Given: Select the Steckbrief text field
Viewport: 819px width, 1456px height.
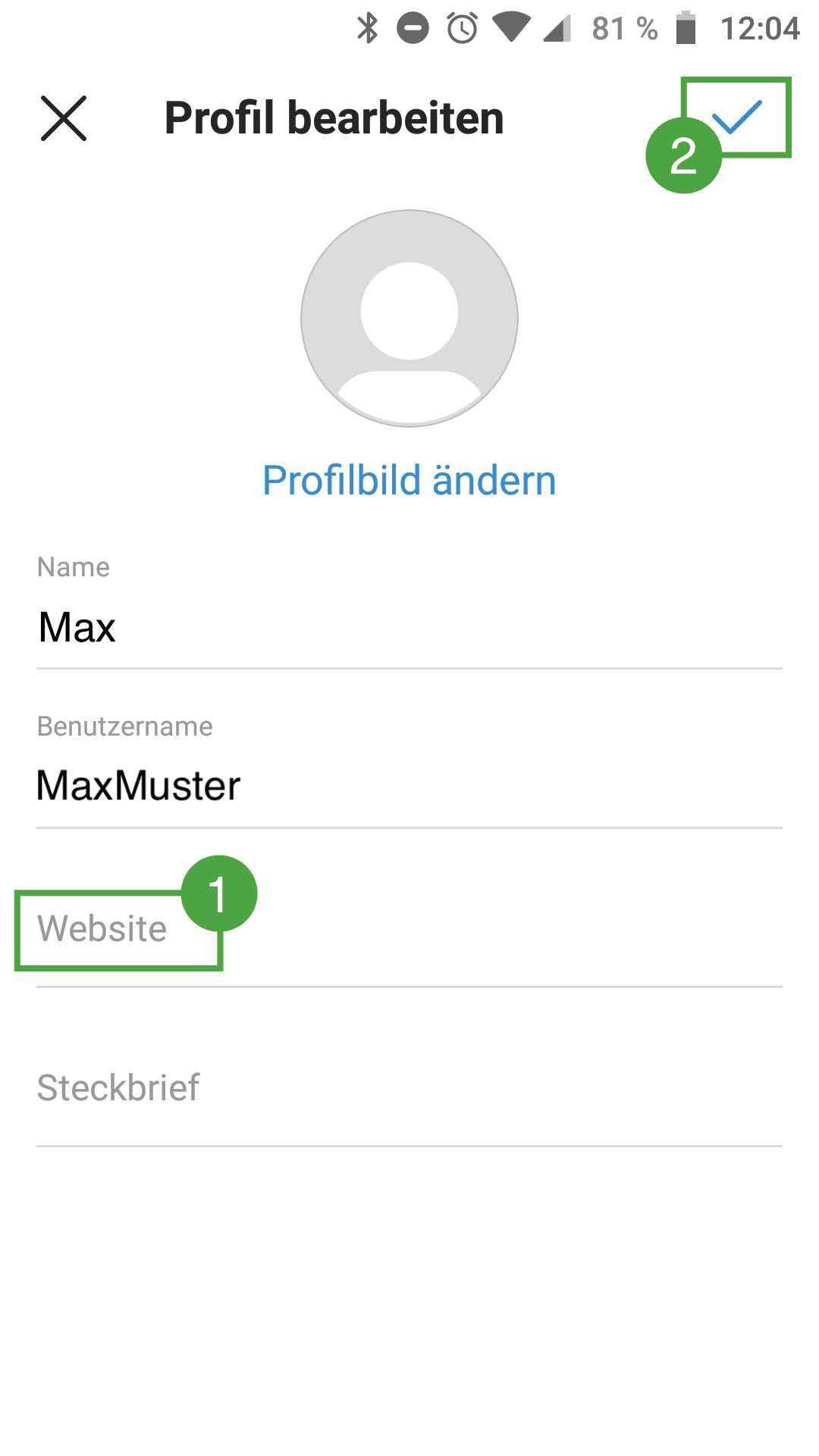Looking at the screenshot, I should click(409, 1087).
